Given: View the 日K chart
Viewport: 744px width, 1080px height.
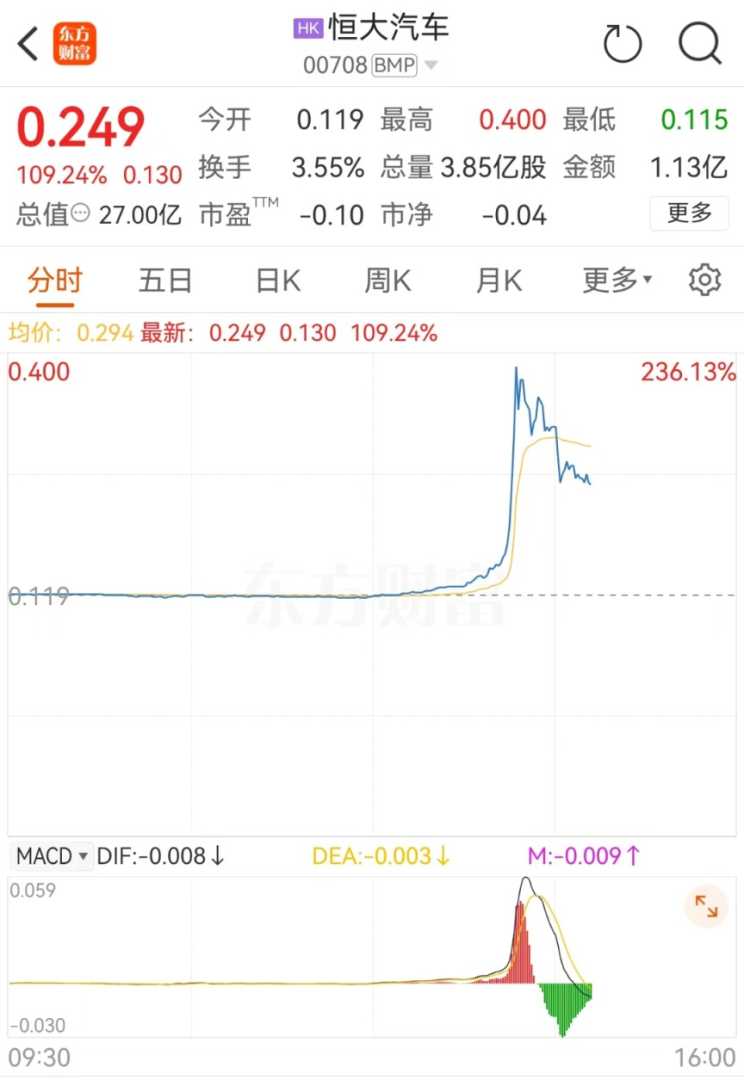Looking at the screenshot, I should (x=278, y=281).
